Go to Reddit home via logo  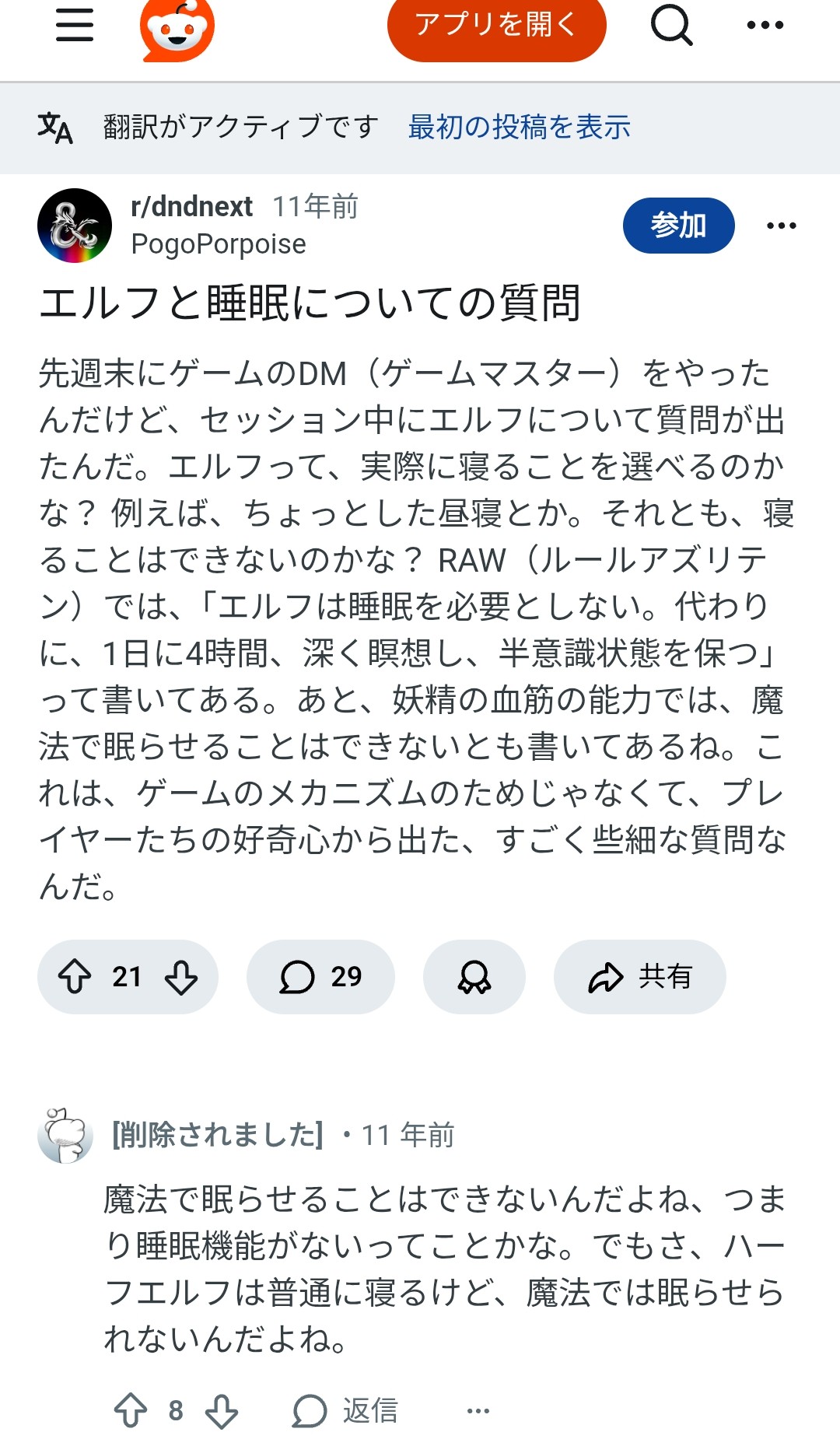click(177, 28)
